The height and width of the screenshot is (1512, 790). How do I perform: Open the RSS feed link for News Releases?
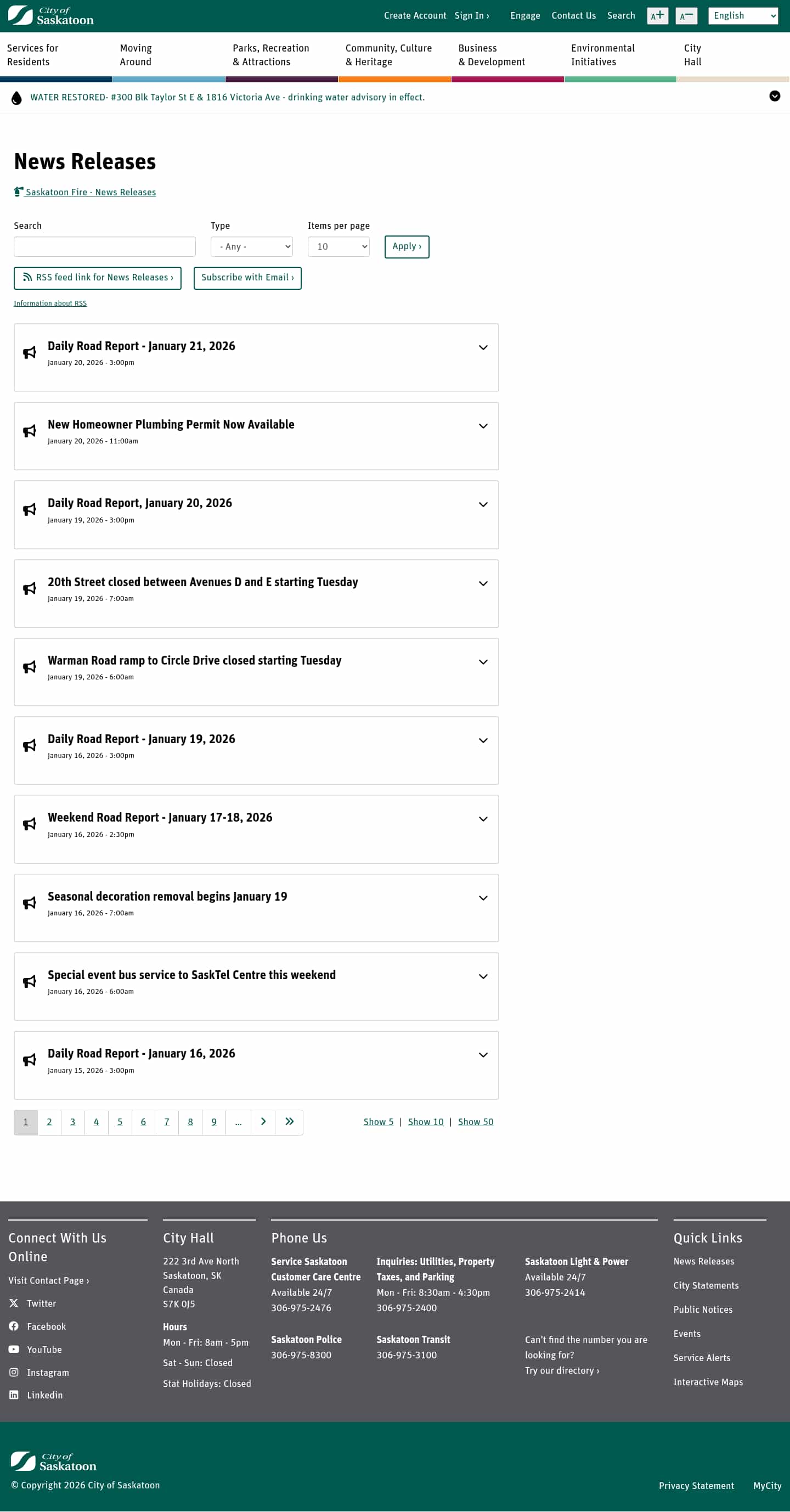tap(98, 278)
